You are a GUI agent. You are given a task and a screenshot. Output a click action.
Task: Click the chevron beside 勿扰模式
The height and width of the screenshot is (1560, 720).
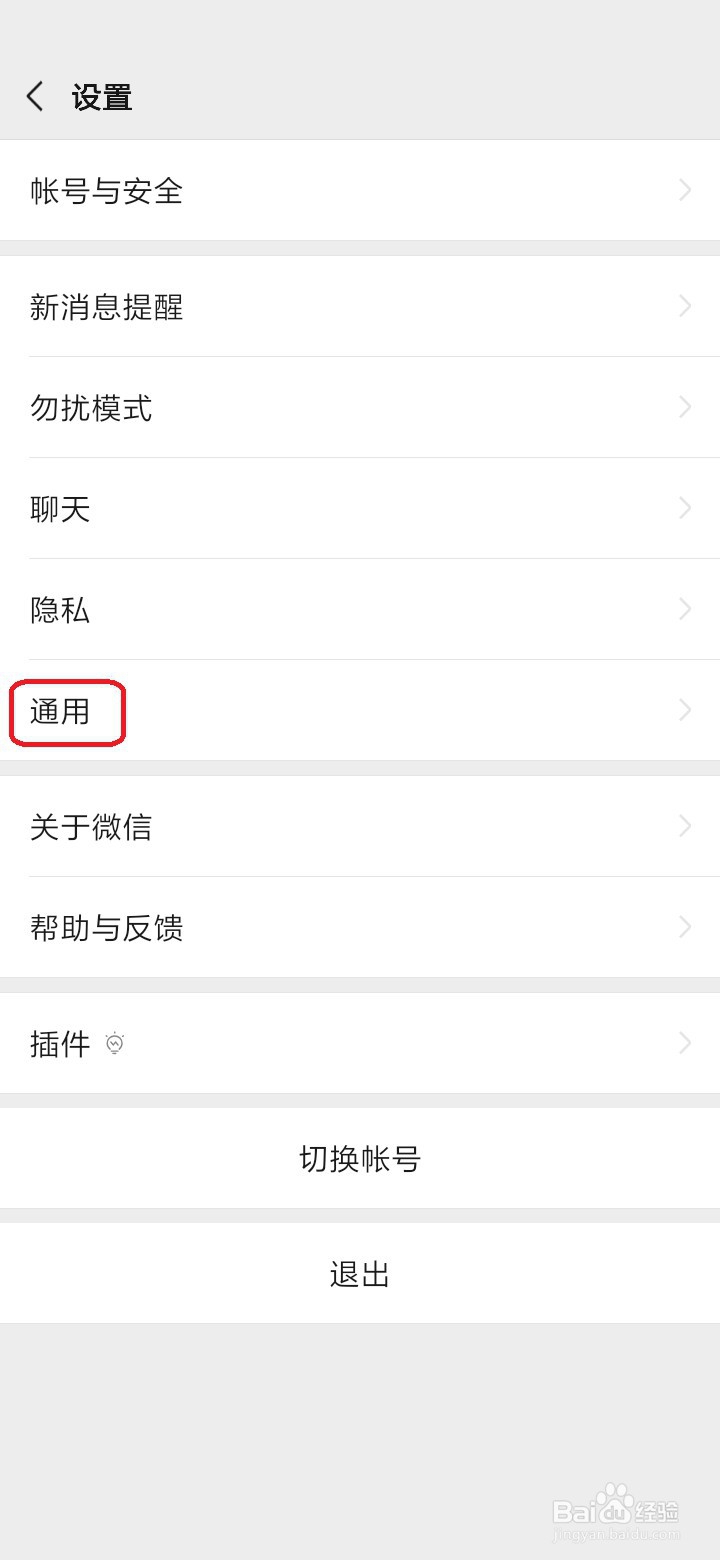point(684,407)
